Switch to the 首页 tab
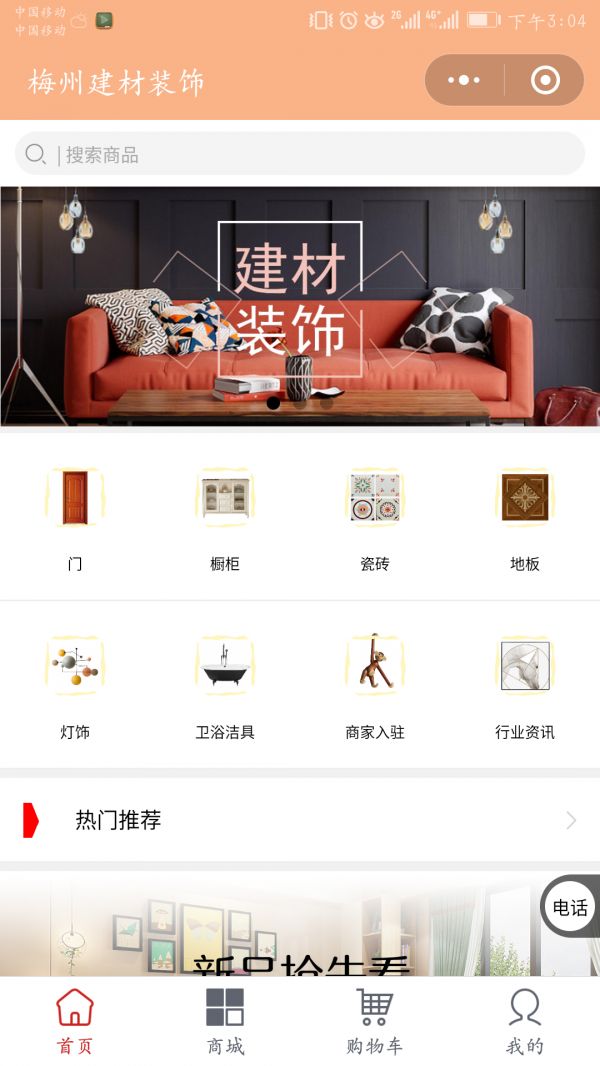This screenshot has height=1066, width=600. [x=75, y=1021]
